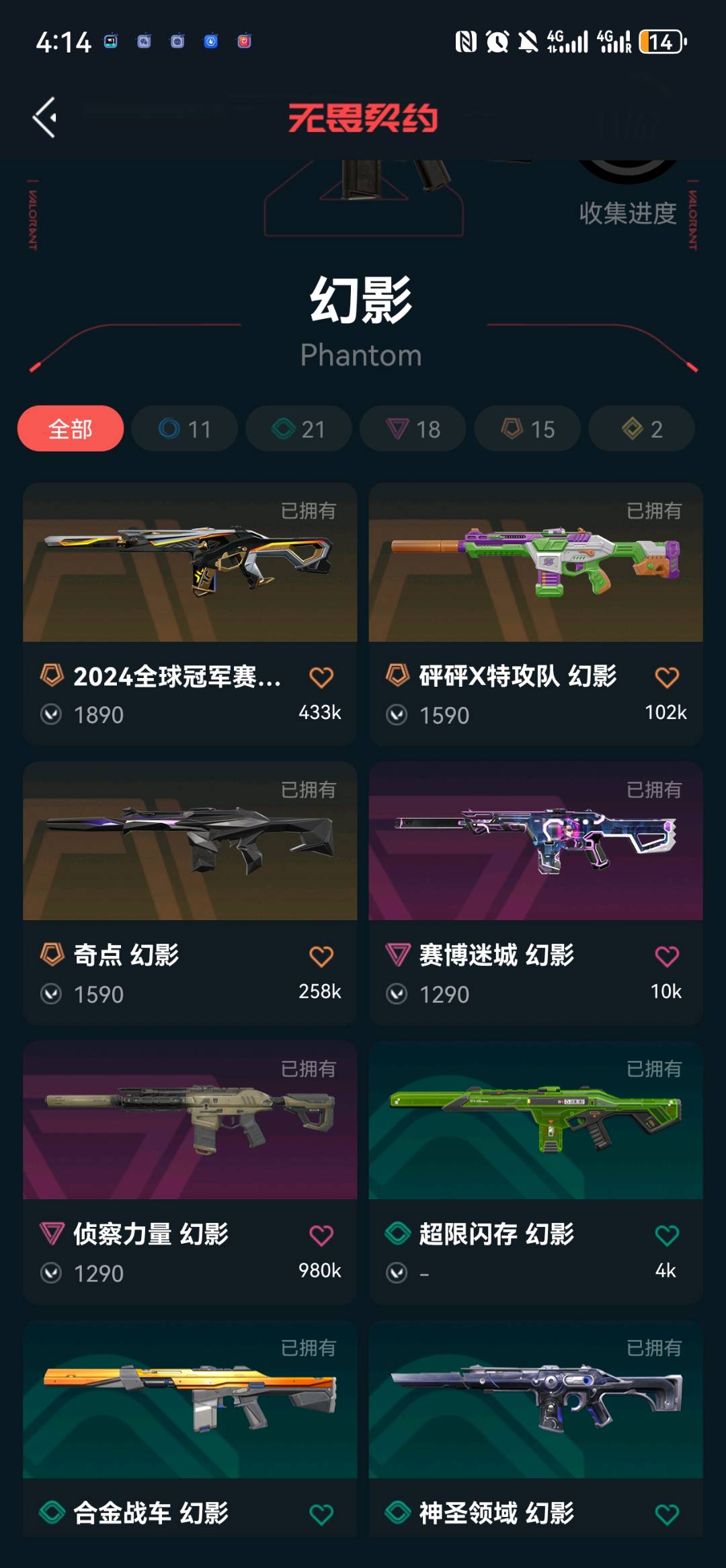Filter by the green tier chip showing 21
Screen dimensions: 726x1568
coord(298,428)
